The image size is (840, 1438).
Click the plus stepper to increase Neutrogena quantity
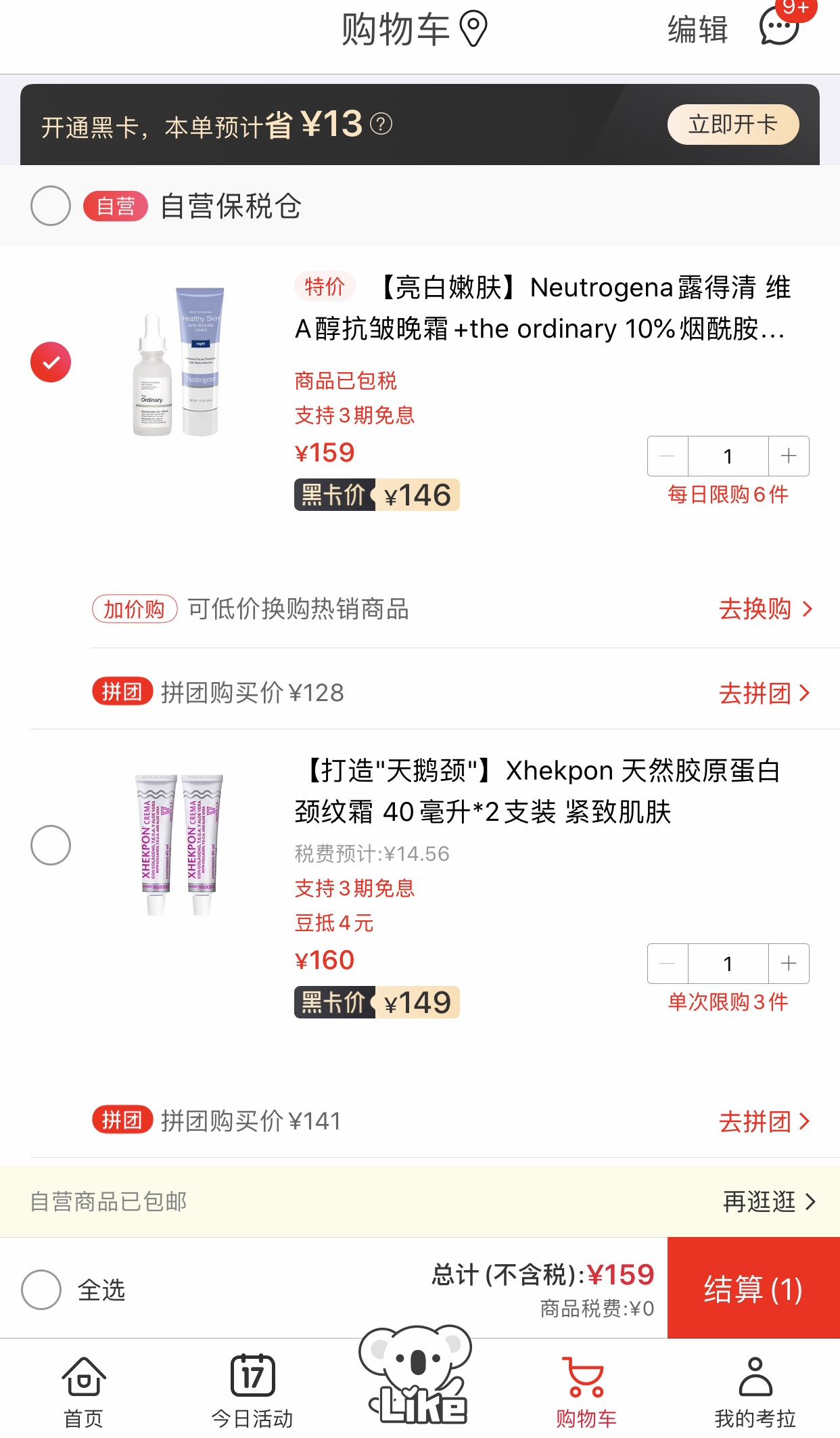click(x=789, y=456)
